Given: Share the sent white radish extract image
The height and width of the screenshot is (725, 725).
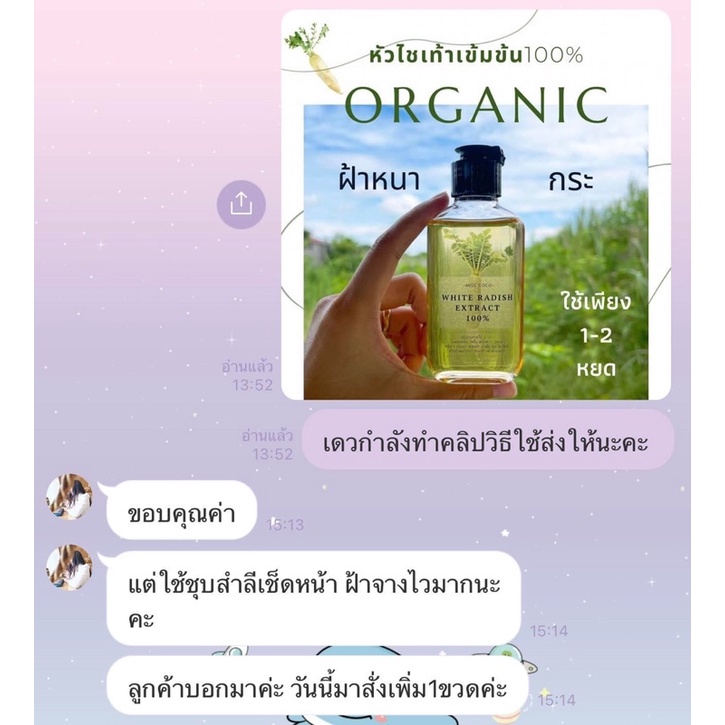Looking at the screenshot, I should coord(241,204).
